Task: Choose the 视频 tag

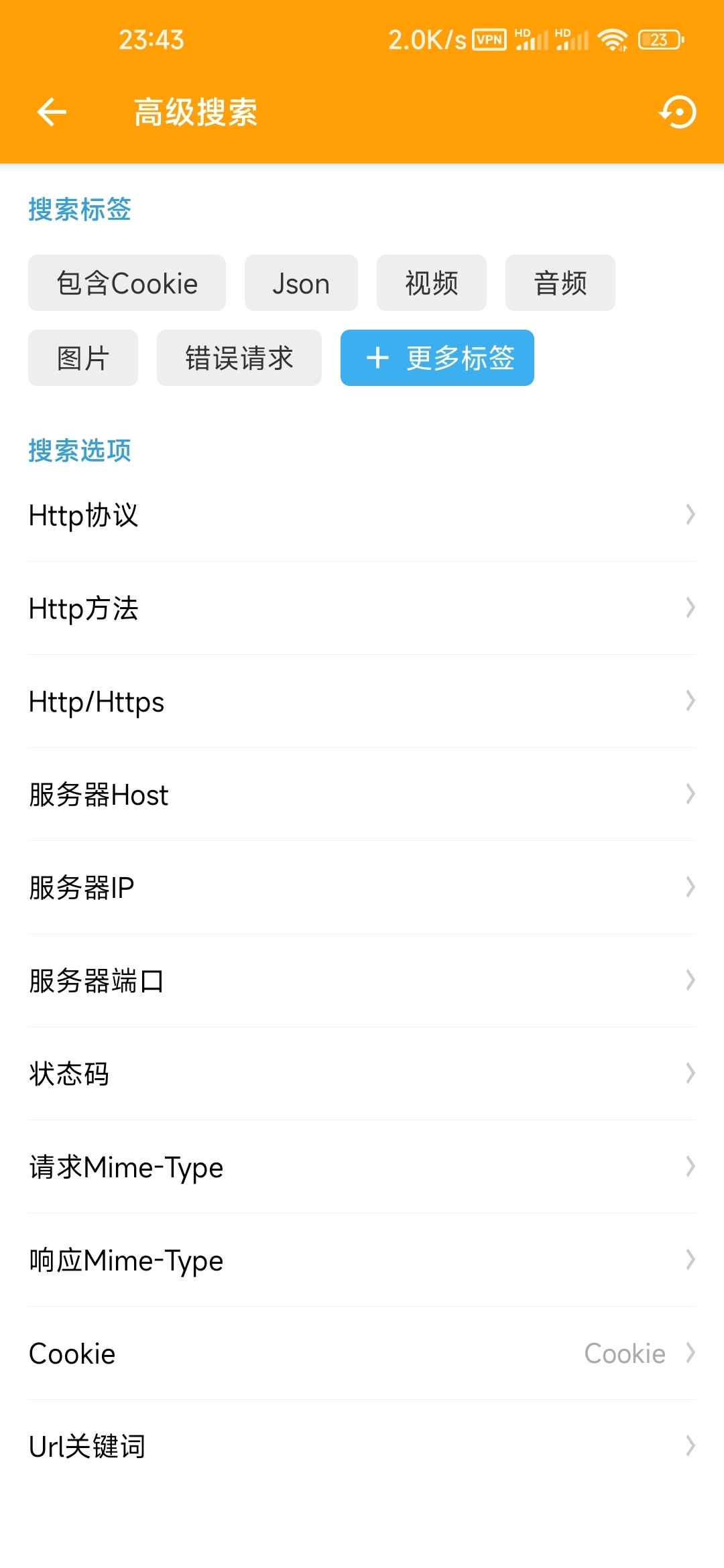Action: point(432,283)
